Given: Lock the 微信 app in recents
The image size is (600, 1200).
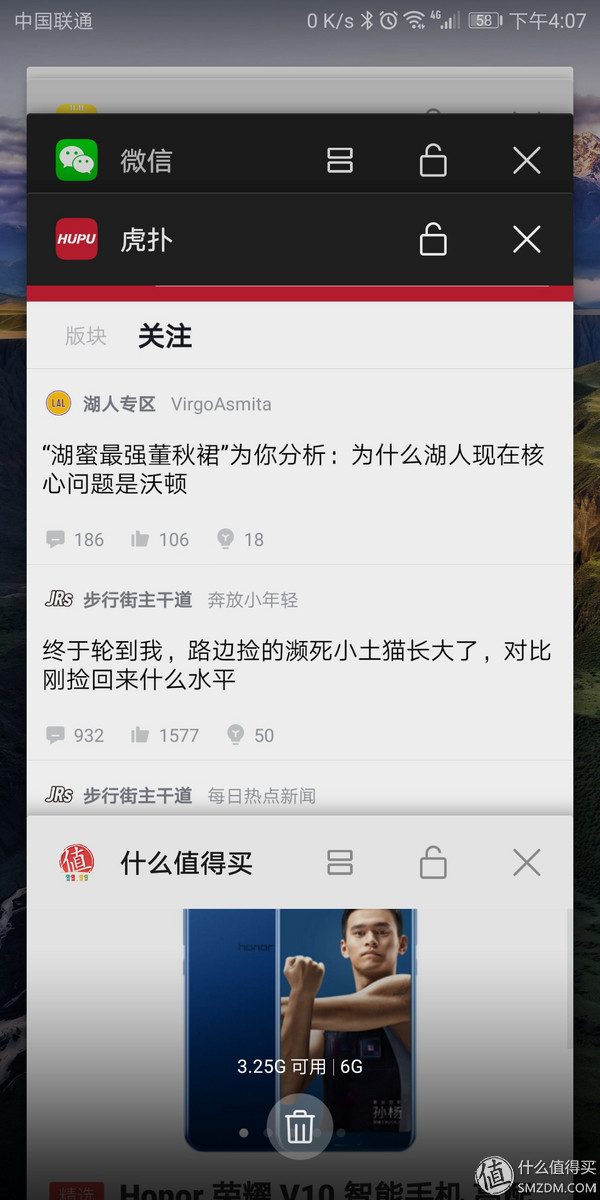Looking at the screenshot, I should point(432,160).
